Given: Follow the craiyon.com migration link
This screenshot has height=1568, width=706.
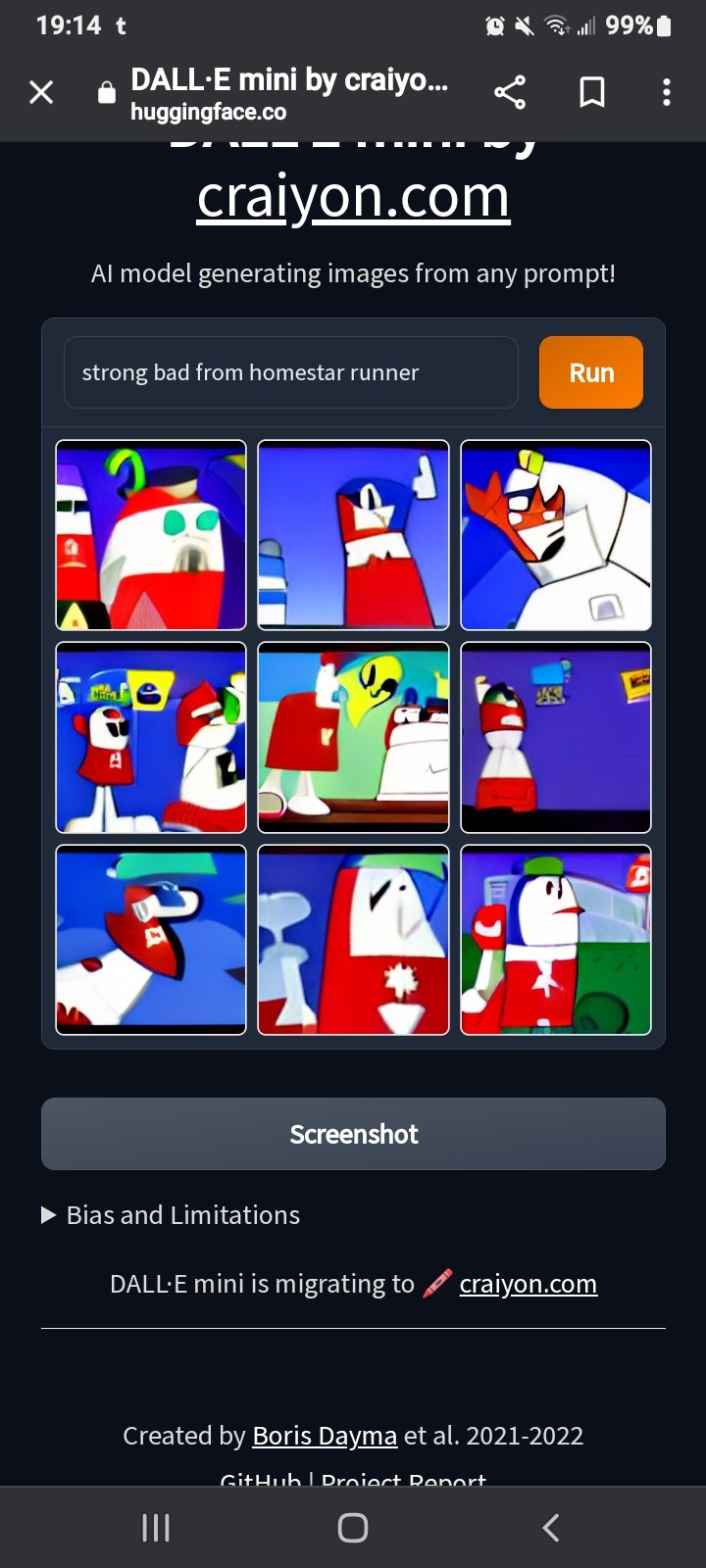Looking at the screenshot, I should click(x=528, y=1284).
